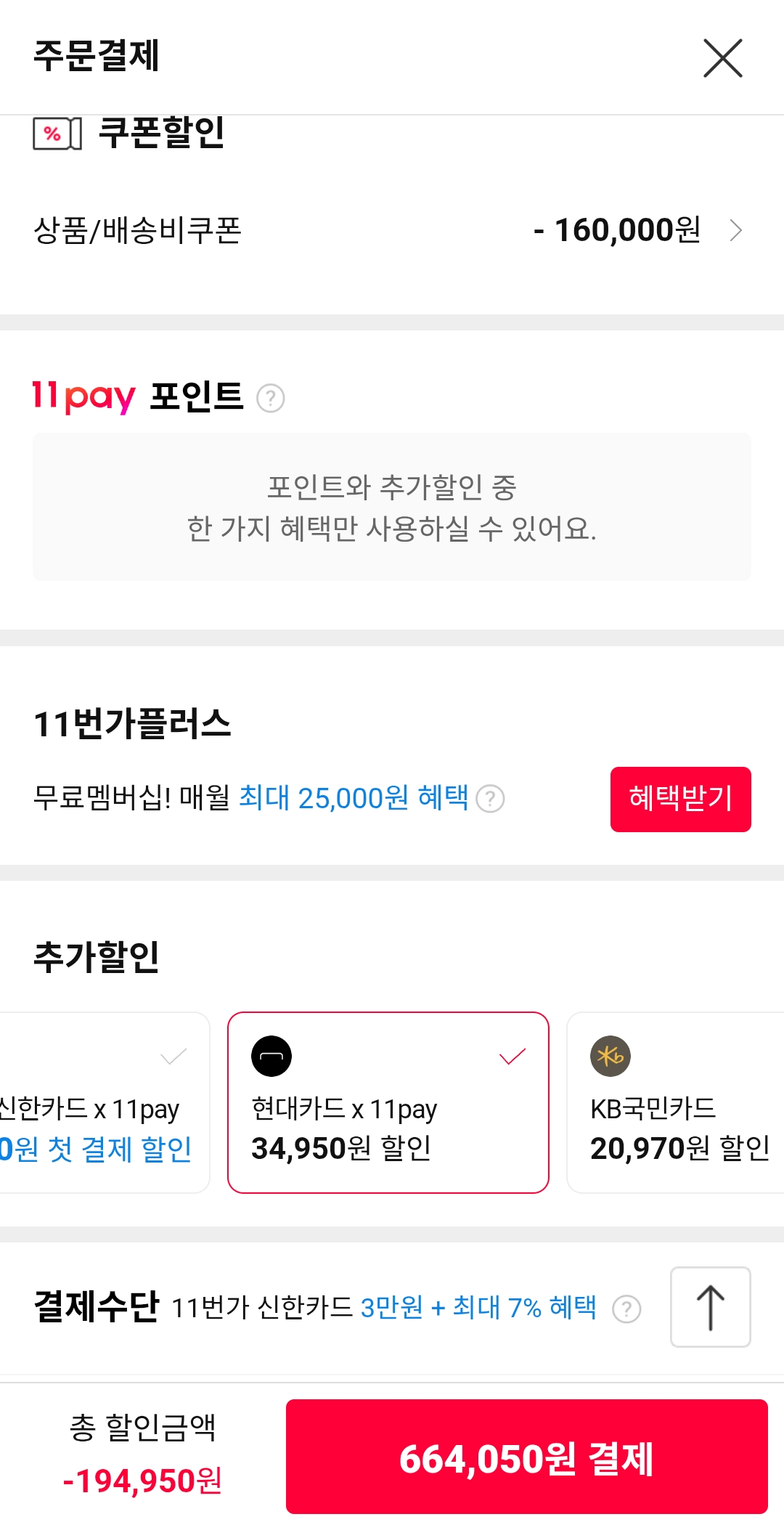Choose KB국민카드 20,970원 discount card
The width and height of the screenshot is (784, 1530).
(x=675, y=1102)
